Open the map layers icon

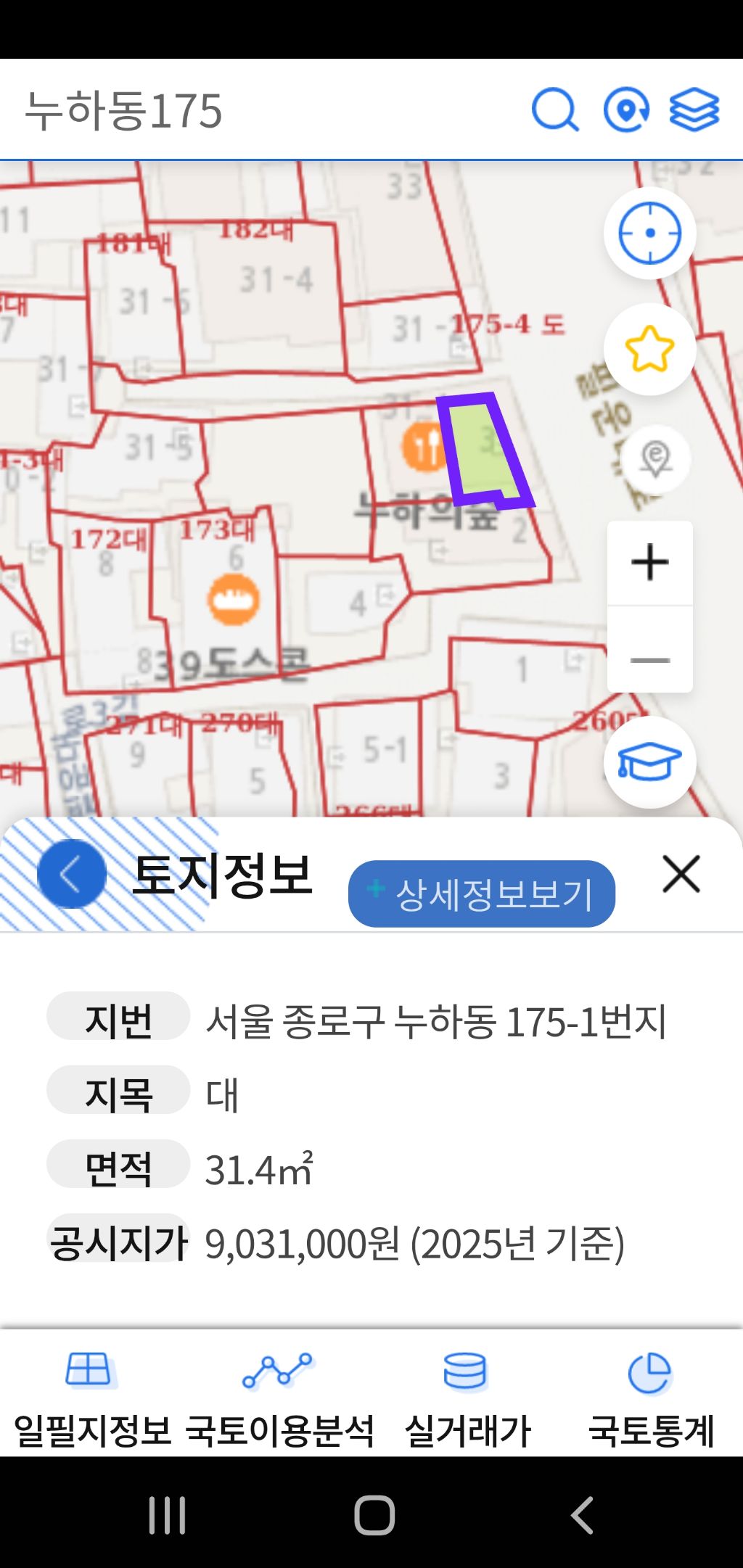694,110
